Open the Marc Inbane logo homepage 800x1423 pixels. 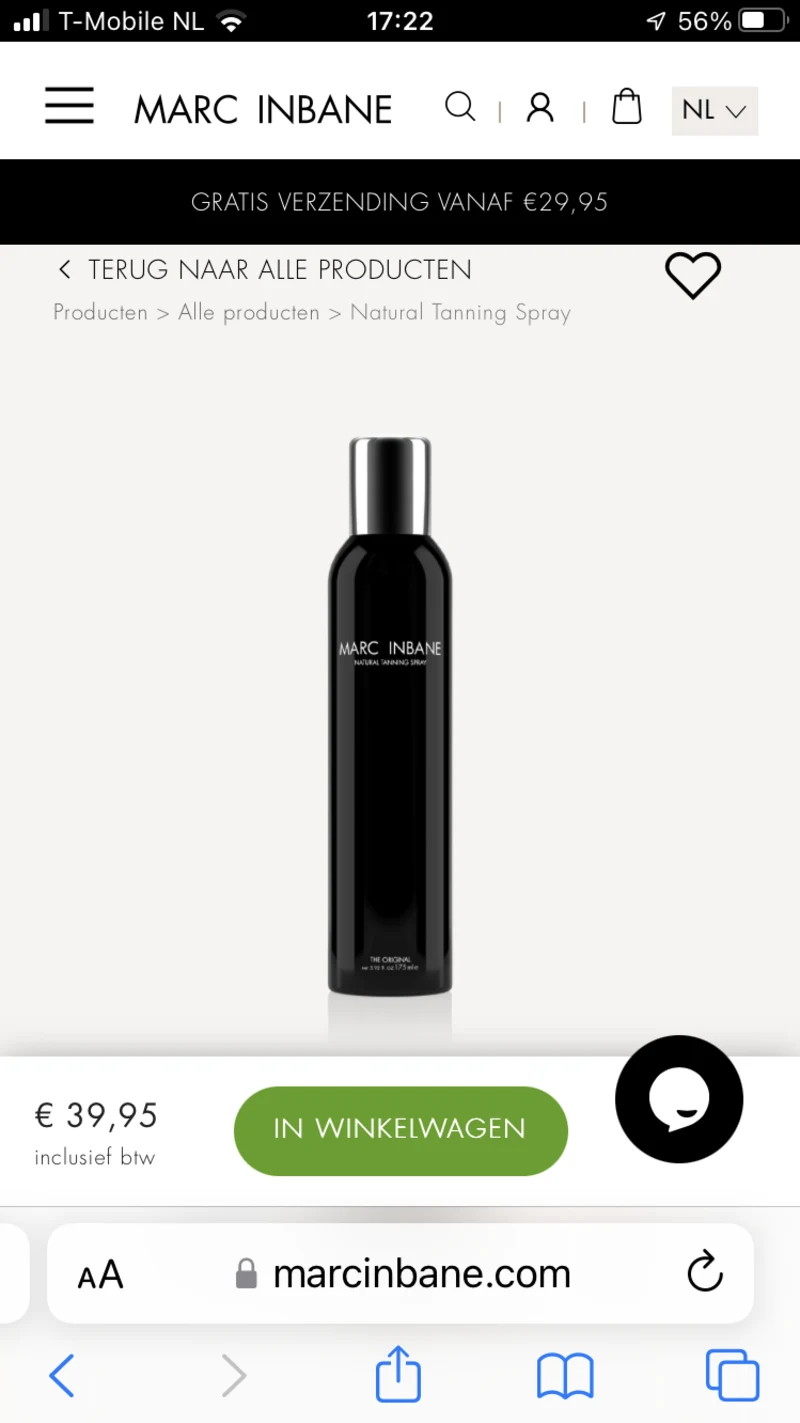(263, 109)
